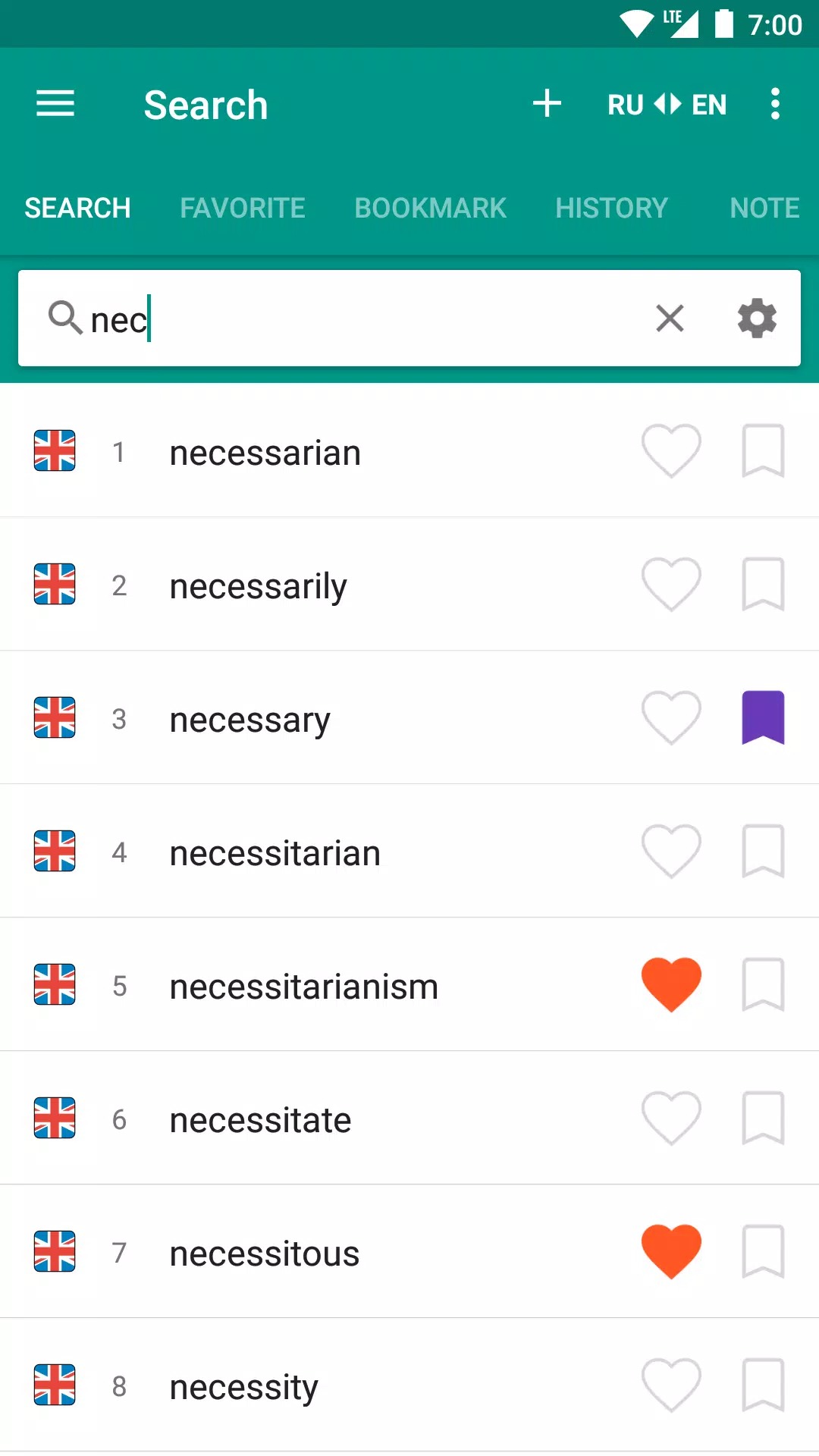Clear the search text with the X

coord(670,318)
